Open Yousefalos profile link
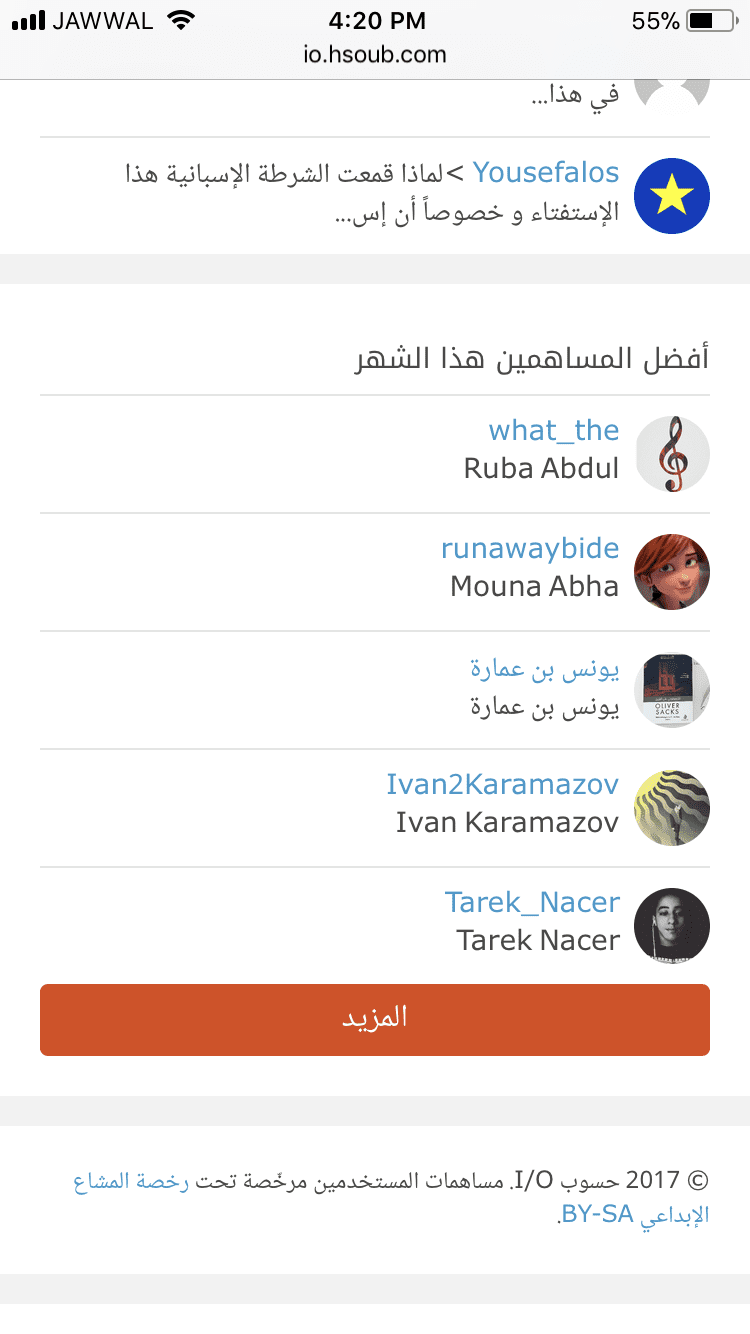This screenshot has height=1334, width=750. [x=546, y=173]
